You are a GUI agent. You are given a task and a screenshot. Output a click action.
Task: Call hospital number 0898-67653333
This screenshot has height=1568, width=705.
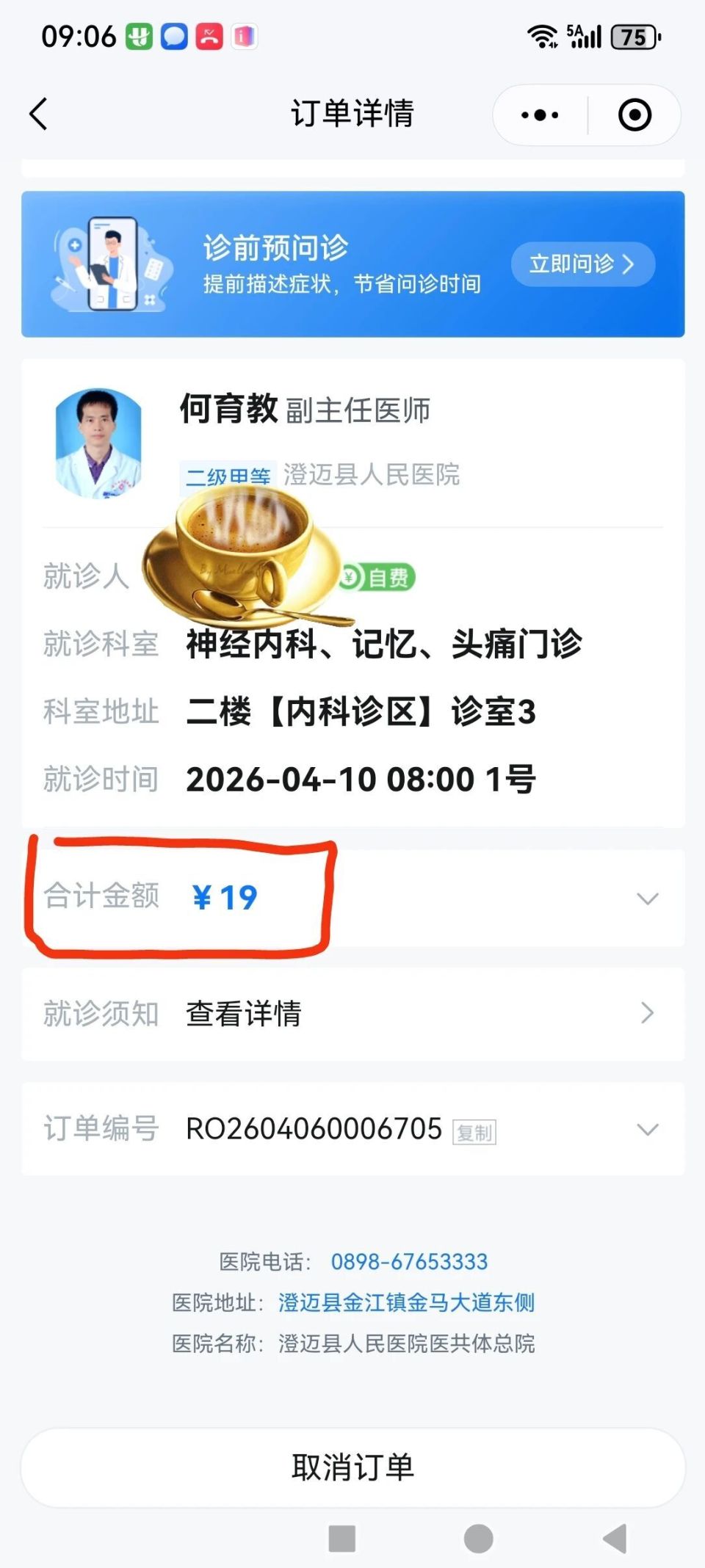pos(407,1260)
